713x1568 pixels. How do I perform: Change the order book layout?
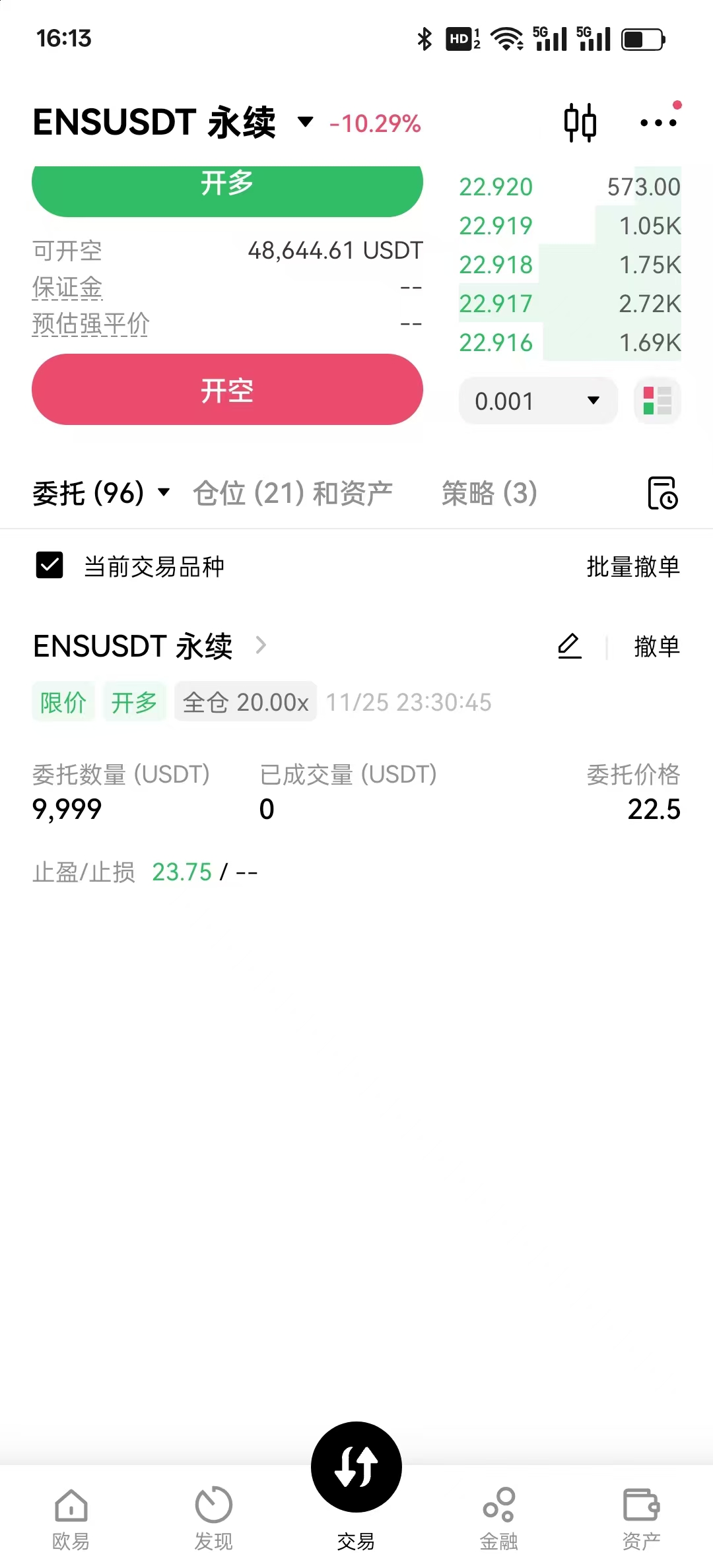coord(657,401)
